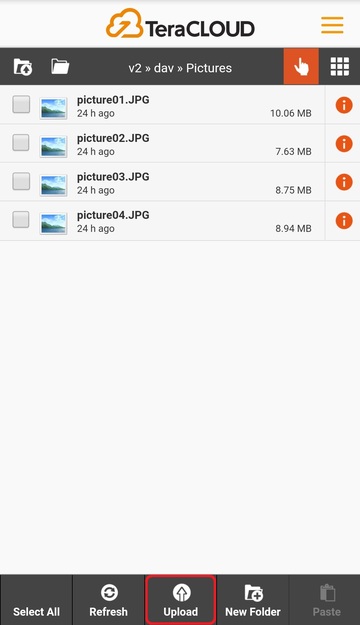Image resolution: width=360 pixels, height=625 pixels.
Task: Open the hamburger menu
Action: (332, 26)
